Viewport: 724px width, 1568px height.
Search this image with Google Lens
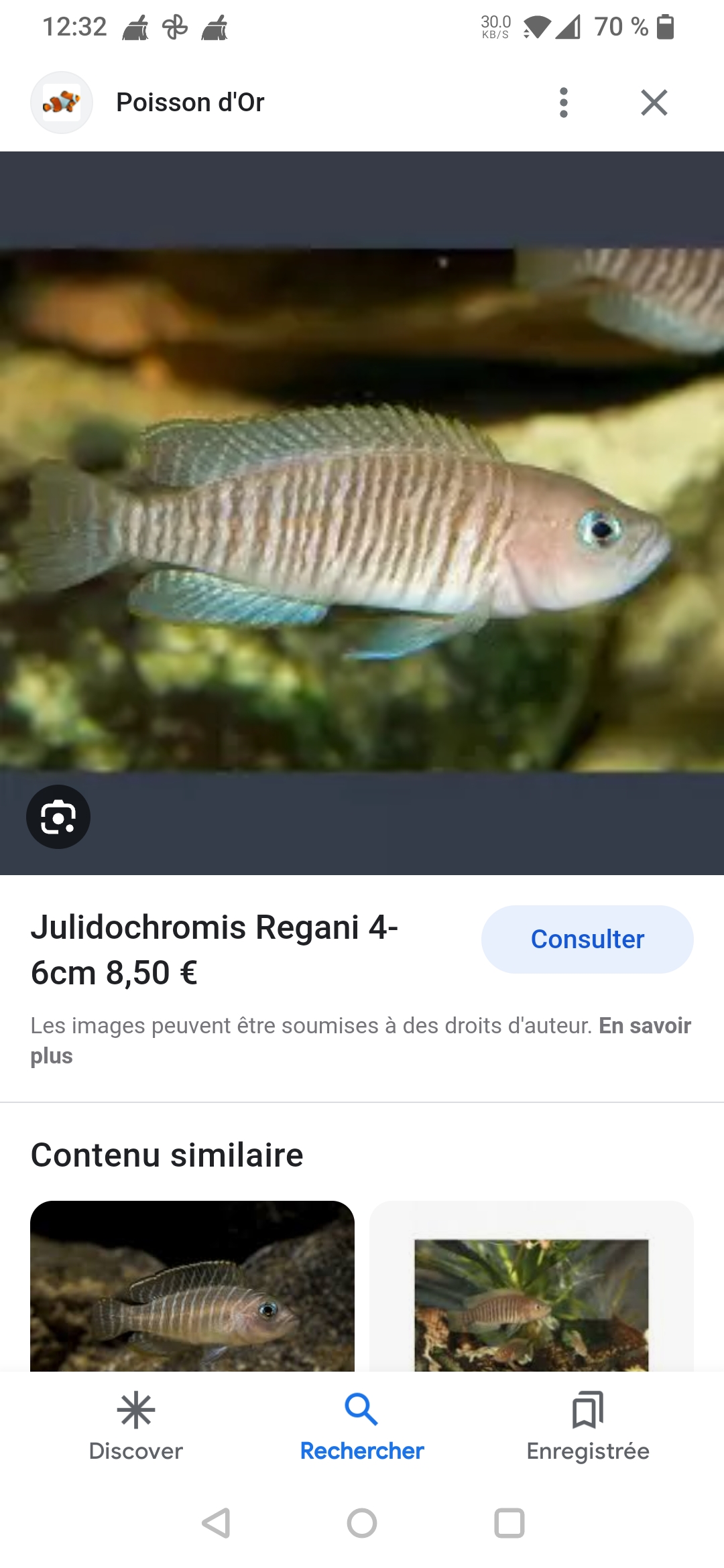click(58, 817)
